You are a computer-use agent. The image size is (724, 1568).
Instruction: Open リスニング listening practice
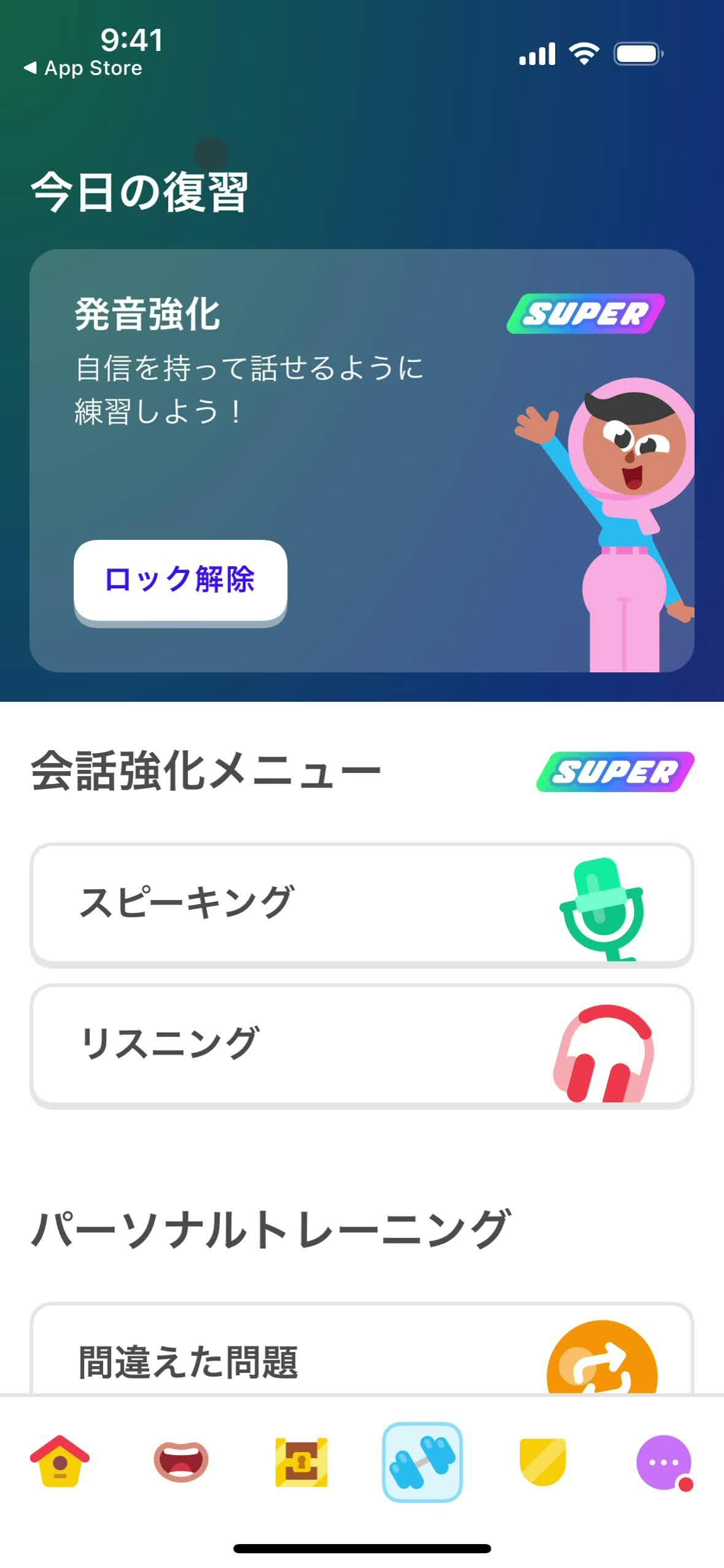[361, 1044]
